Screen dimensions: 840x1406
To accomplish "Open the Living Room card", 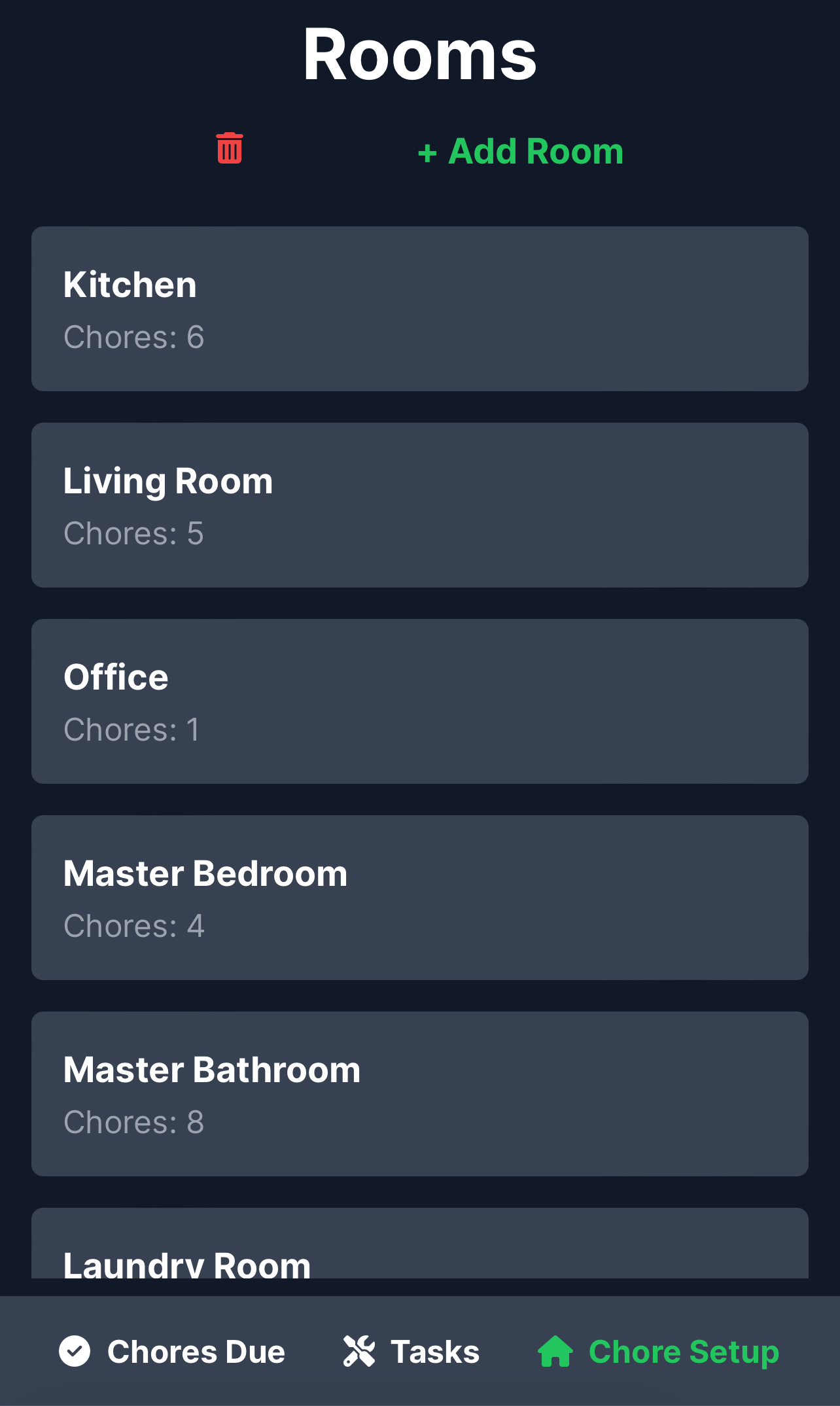I will pos(420,505).
